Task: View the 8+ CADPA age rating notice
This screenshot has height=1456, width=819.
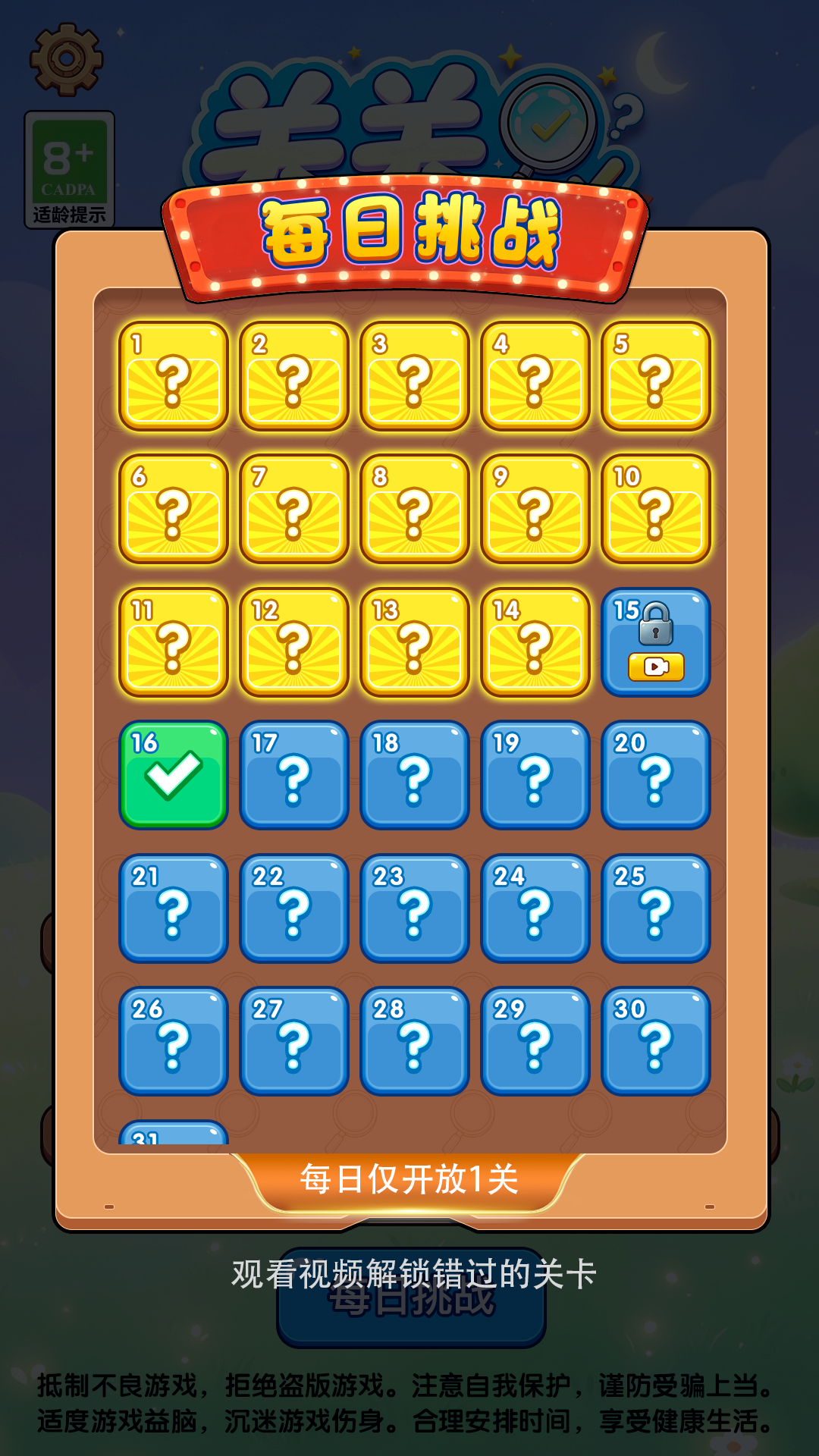Action: 70,170
